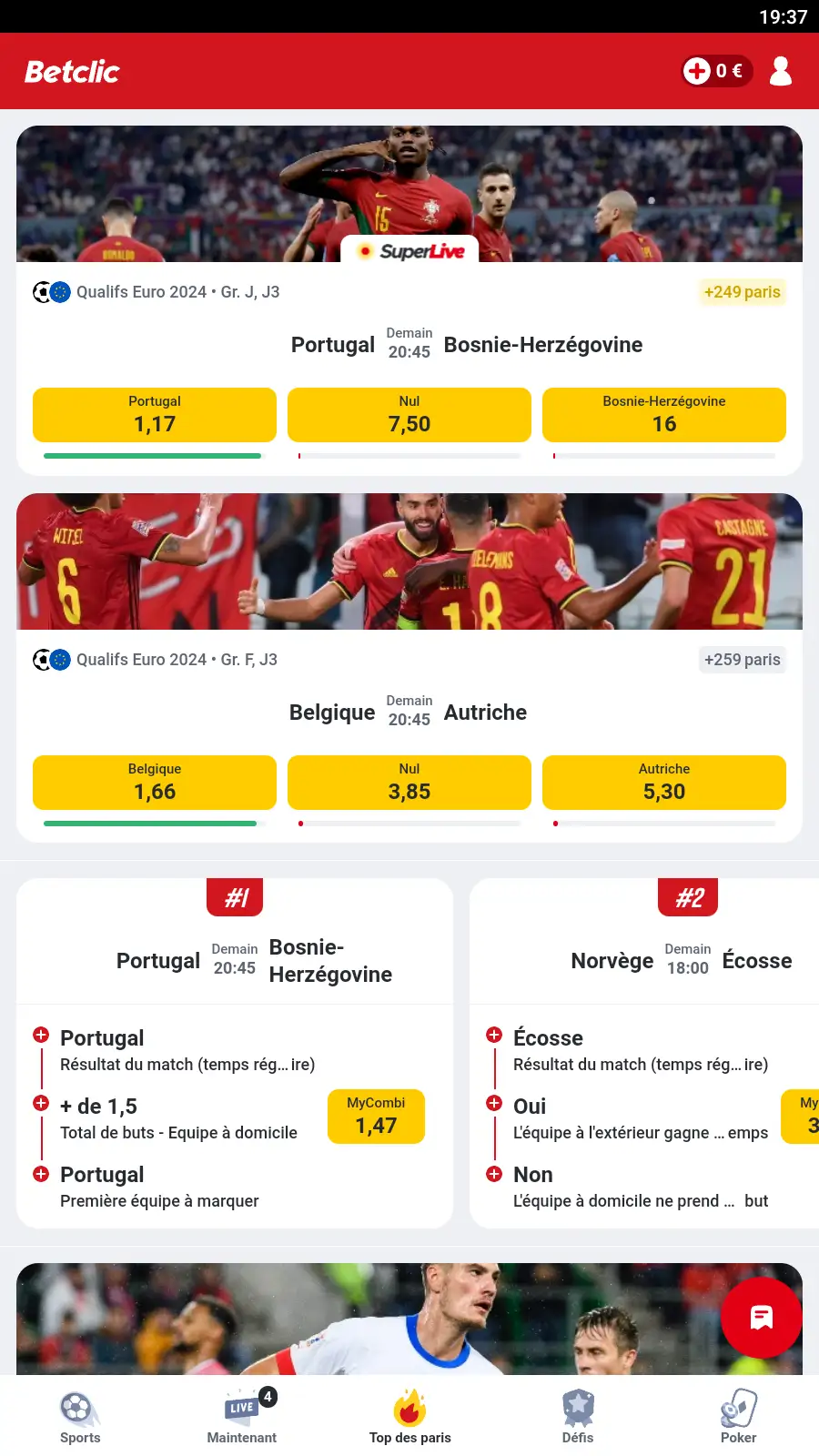Select Autriche at odds 5,30
Image resolution: width=819 pixels, height=1456 pixels.
click(664, 783)
